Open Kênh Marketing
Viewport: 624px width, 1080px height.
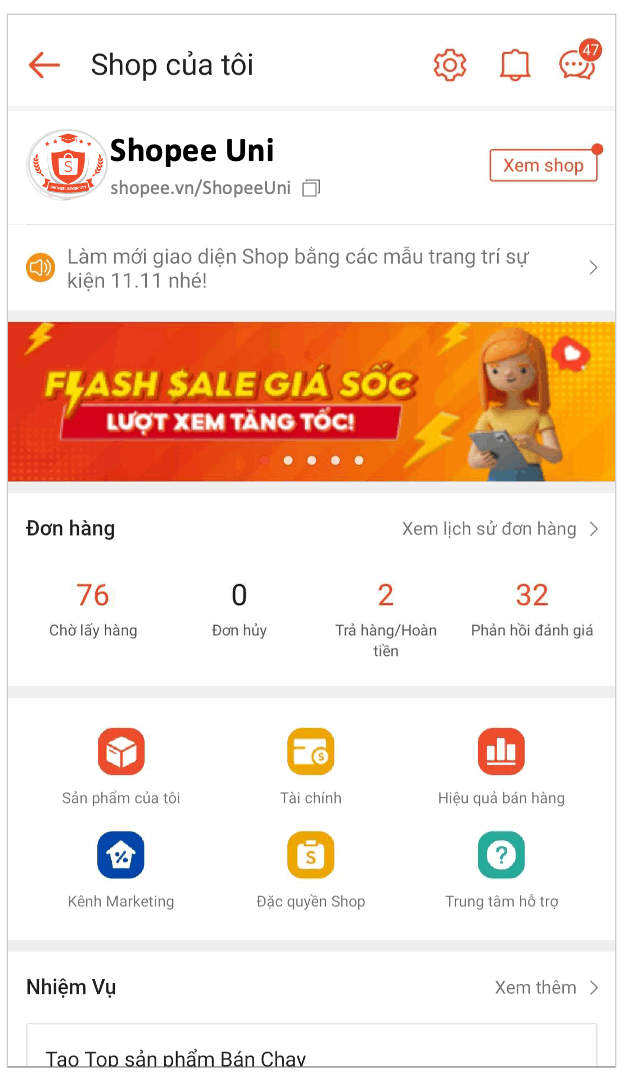[x=121, y=869]
